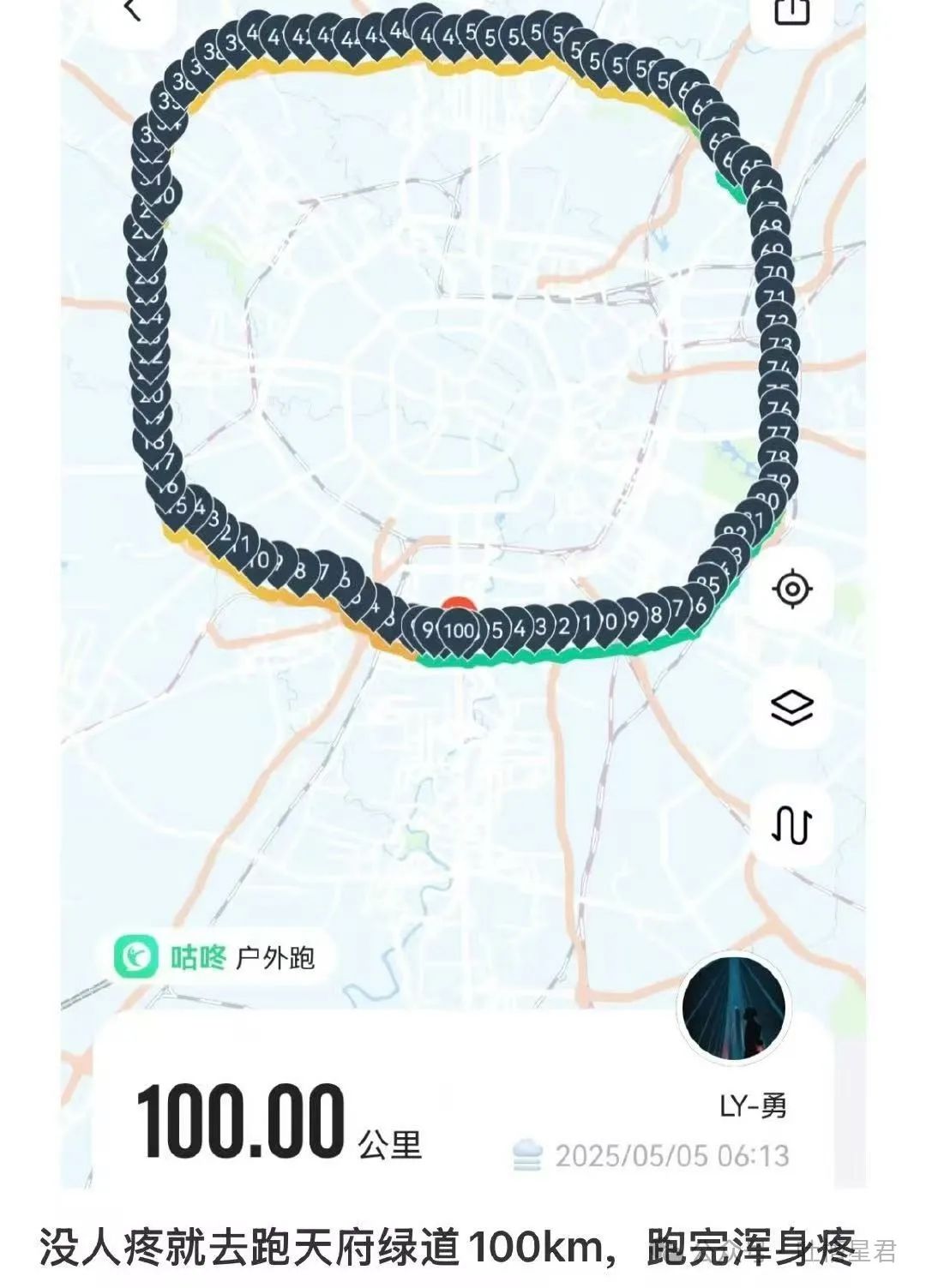This screenshot has height=1288, width=926.
Task: Open the map layers options
Action: point(791,708)
